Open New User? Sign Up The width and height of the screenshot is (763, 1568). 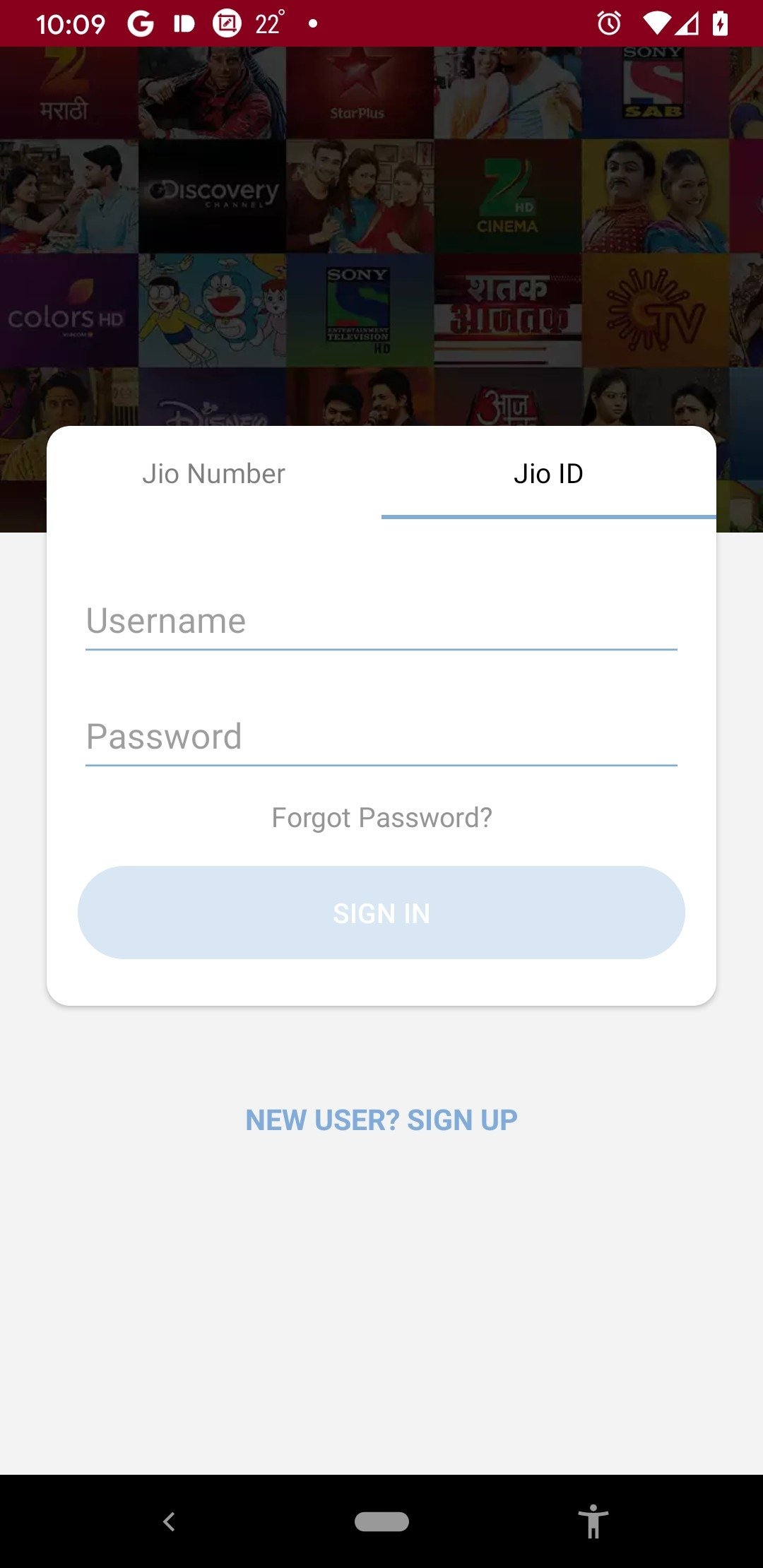[x=381, y=1120]
